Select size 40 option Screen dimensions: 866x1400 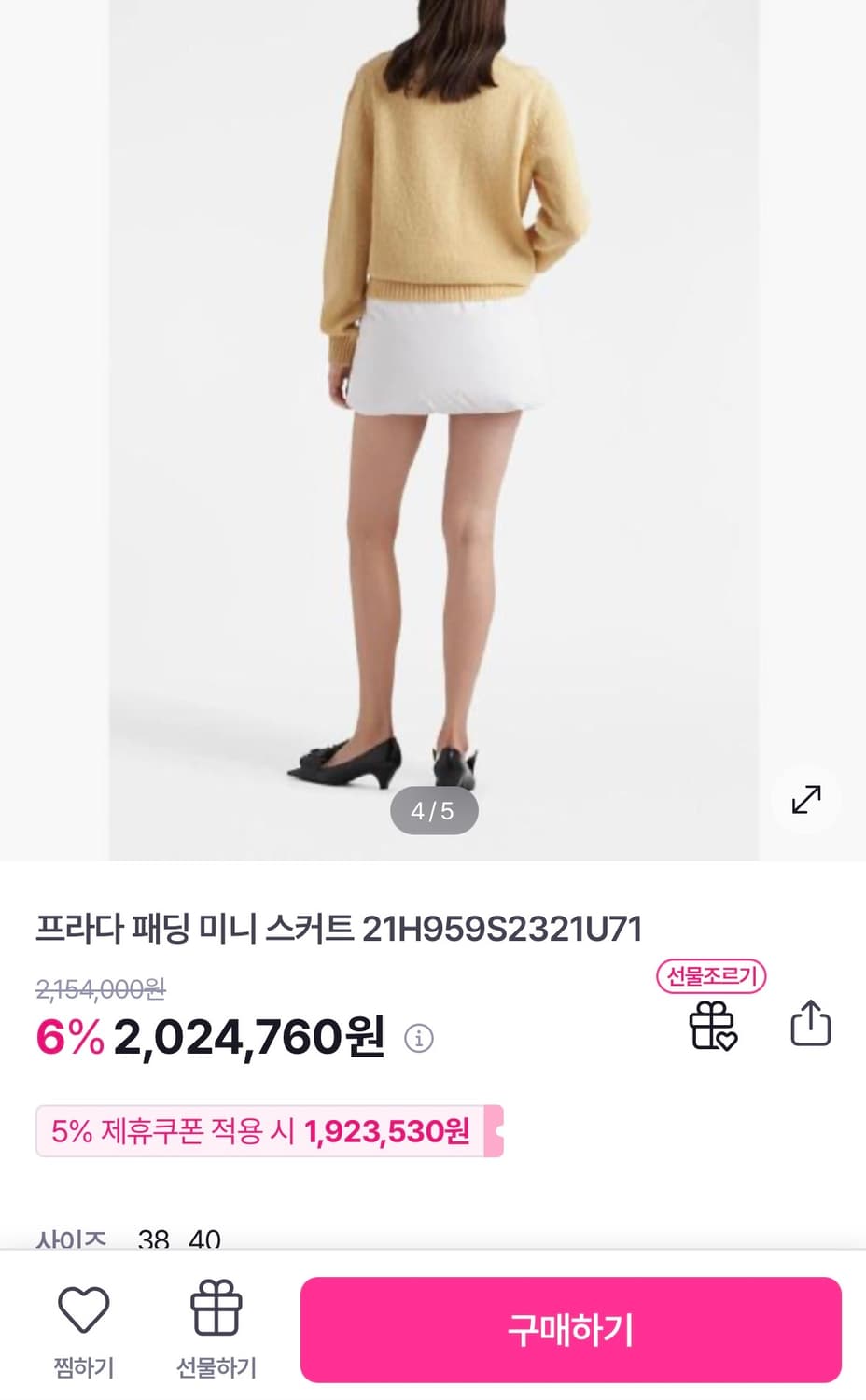tap(206, 1238)
